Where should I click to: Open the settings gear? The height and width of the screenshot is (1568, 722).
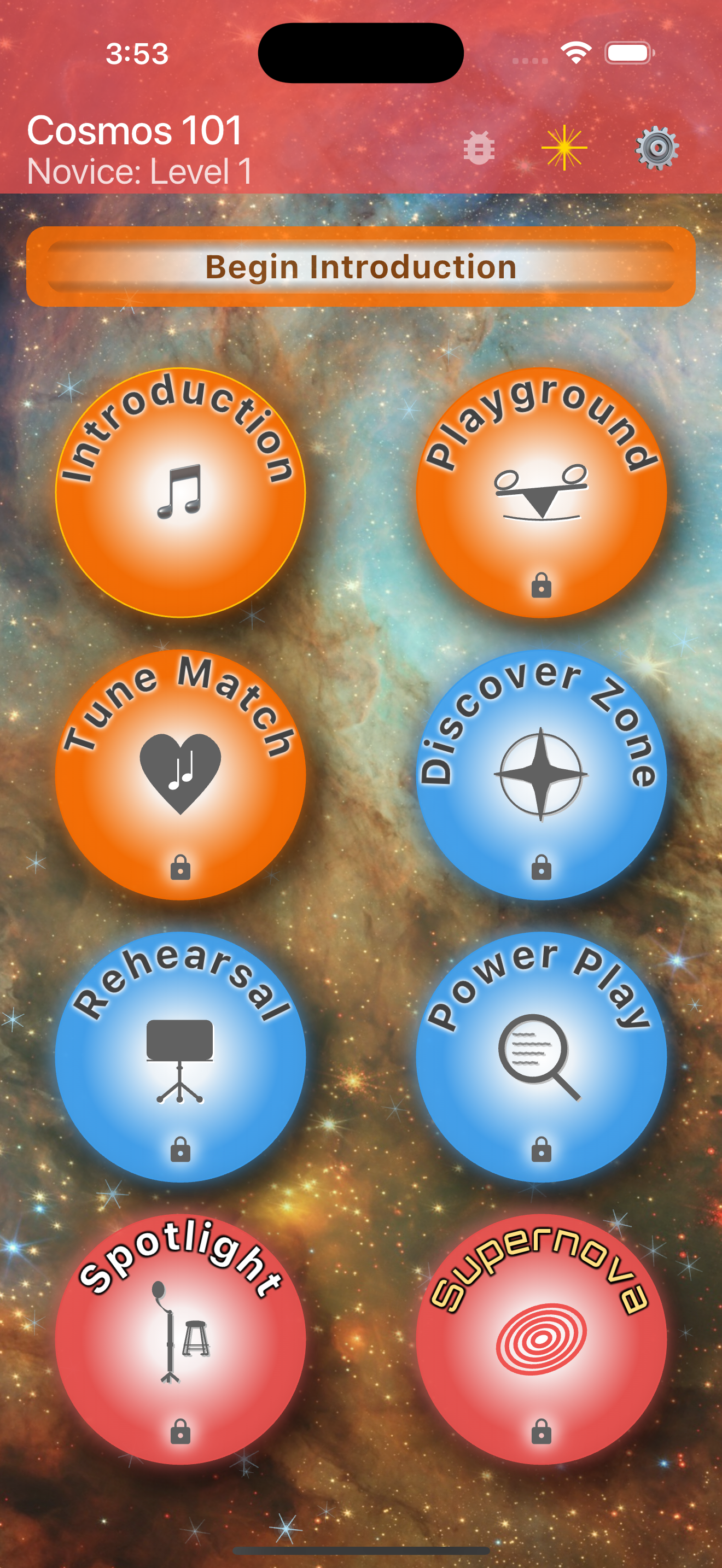(x=657, y=148)
